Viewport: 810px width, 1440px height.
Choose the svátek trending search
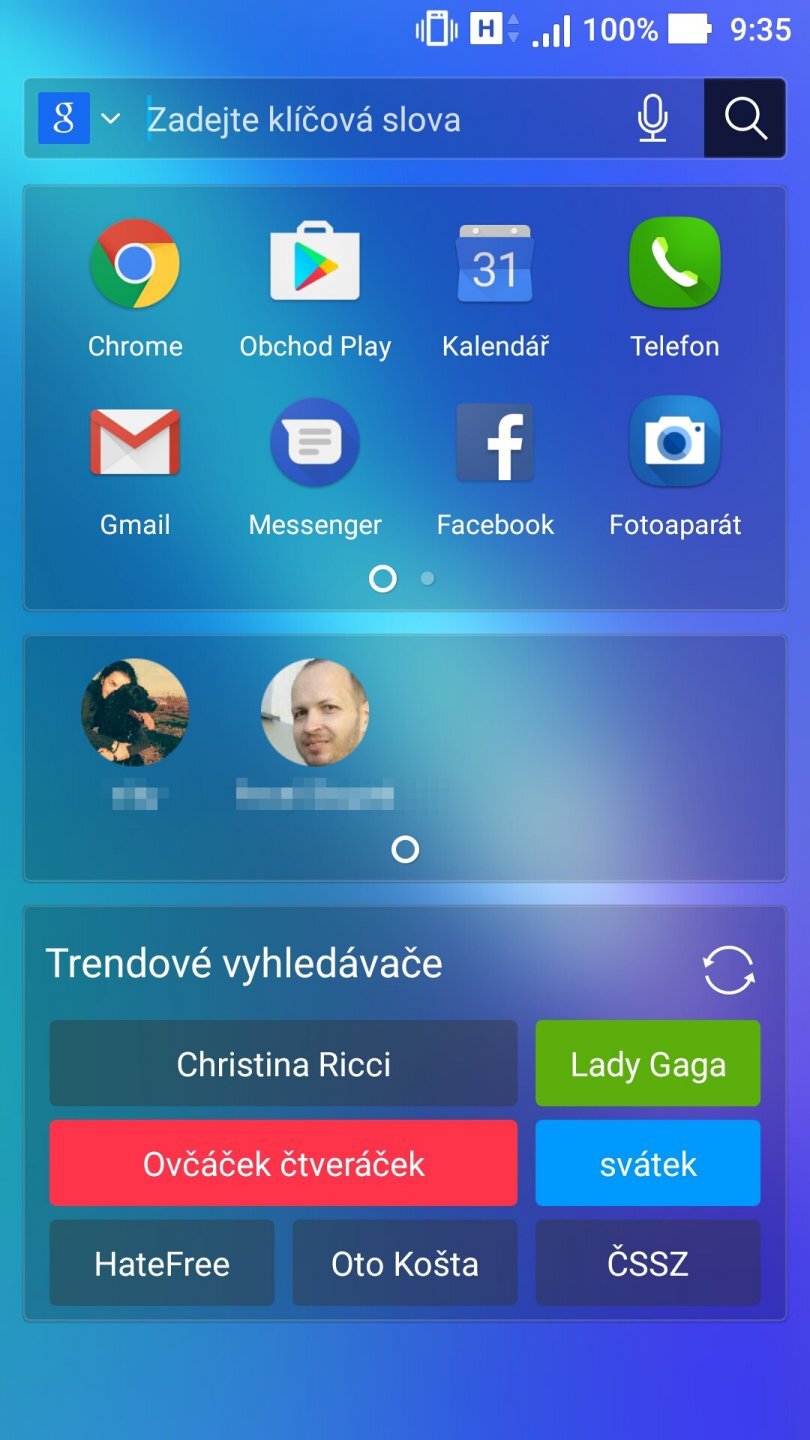[x=648, y=1163]
